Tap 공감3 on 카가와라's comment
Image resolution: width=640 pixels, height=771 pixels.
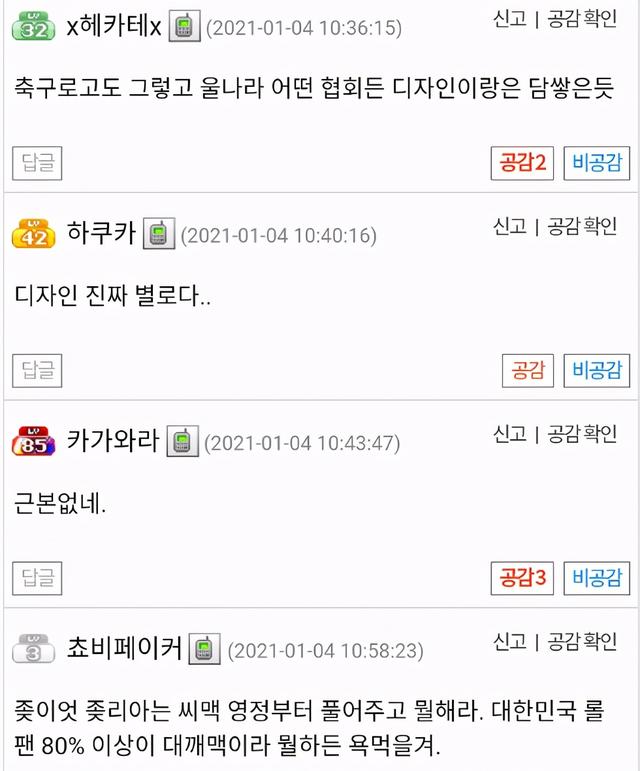[523, 577]
